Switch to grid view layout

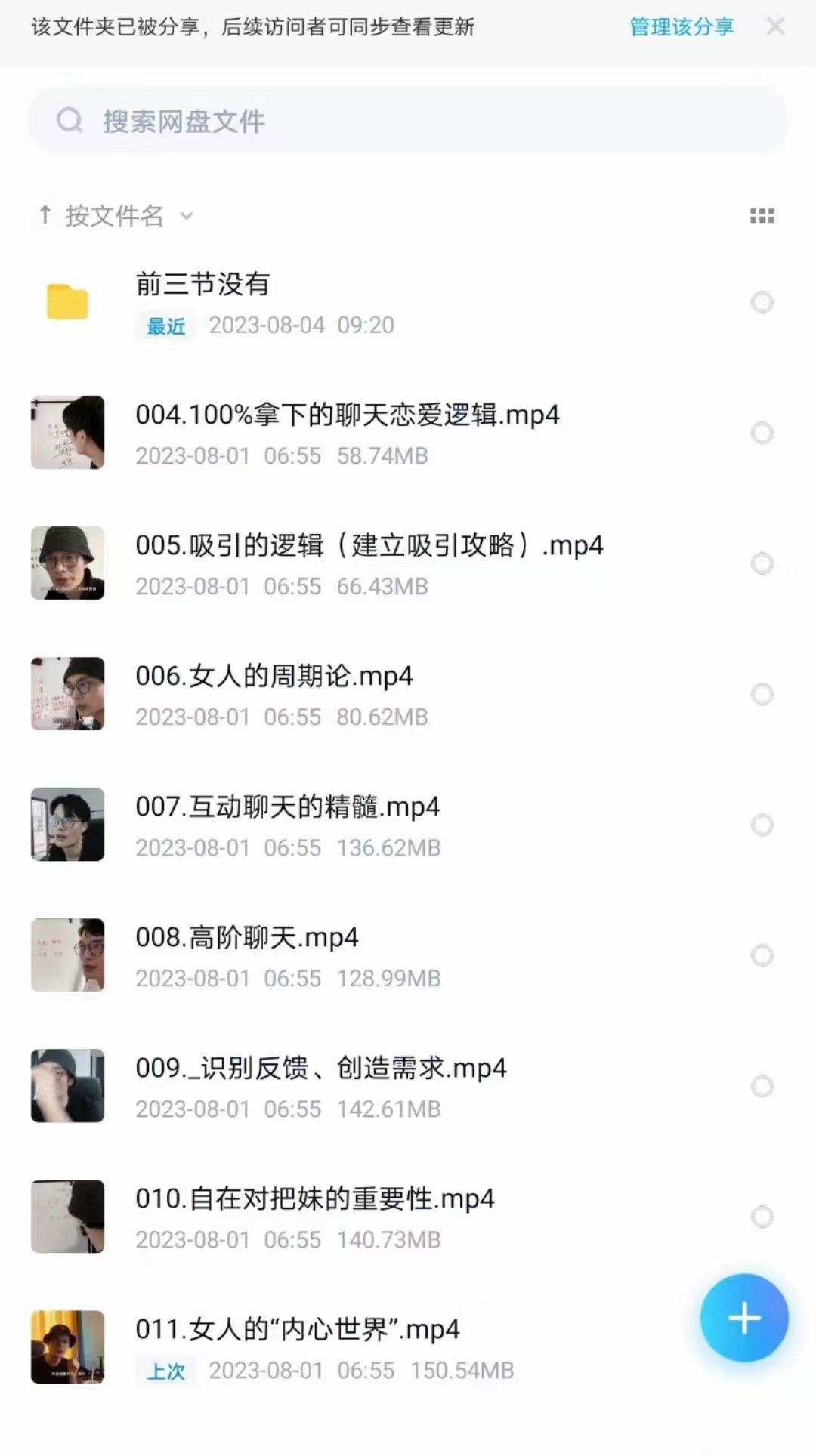tap(762, 216)
